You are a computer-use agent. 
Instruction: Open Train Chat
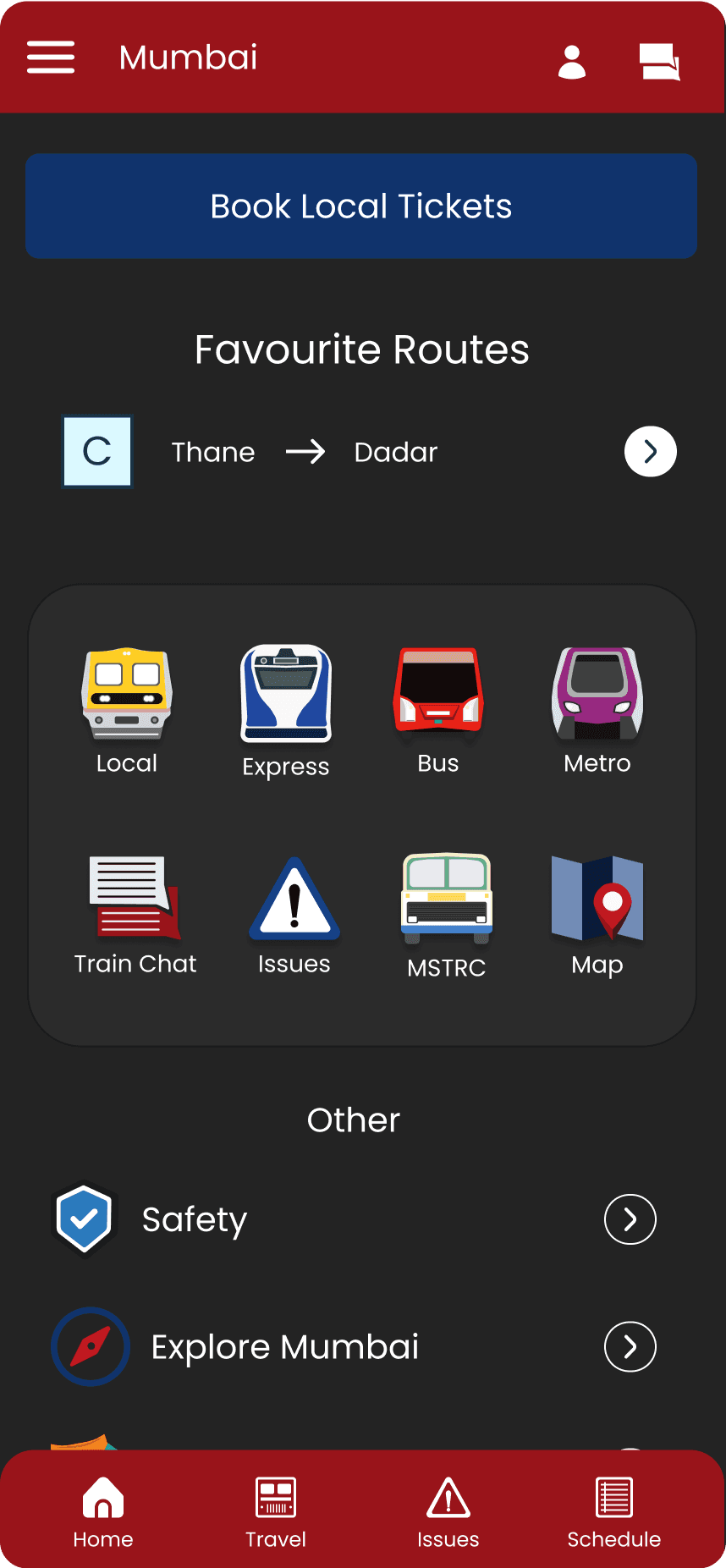(135, 914)
